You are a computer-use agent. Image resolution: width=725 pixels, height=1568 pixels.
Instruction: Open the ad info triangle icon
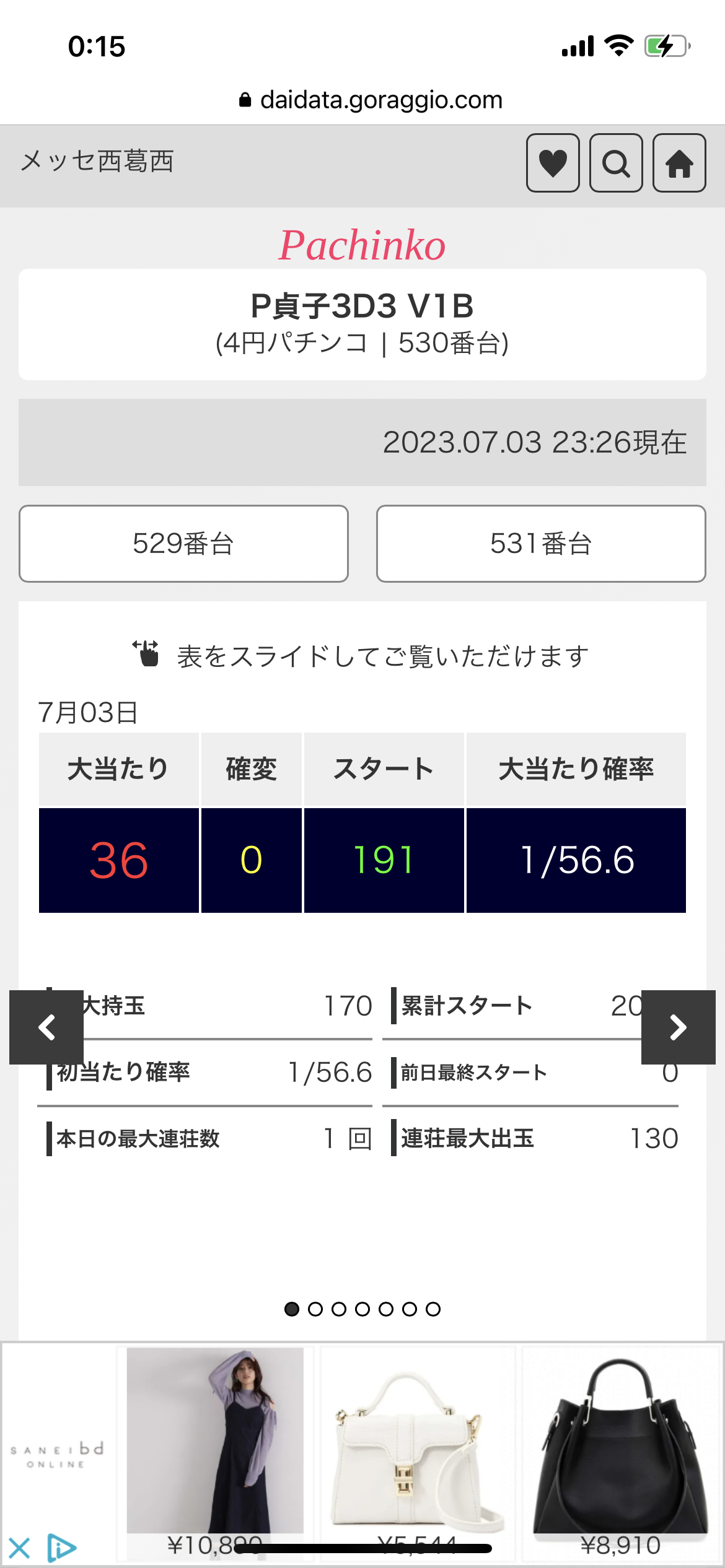click(x=62, y=1548)
